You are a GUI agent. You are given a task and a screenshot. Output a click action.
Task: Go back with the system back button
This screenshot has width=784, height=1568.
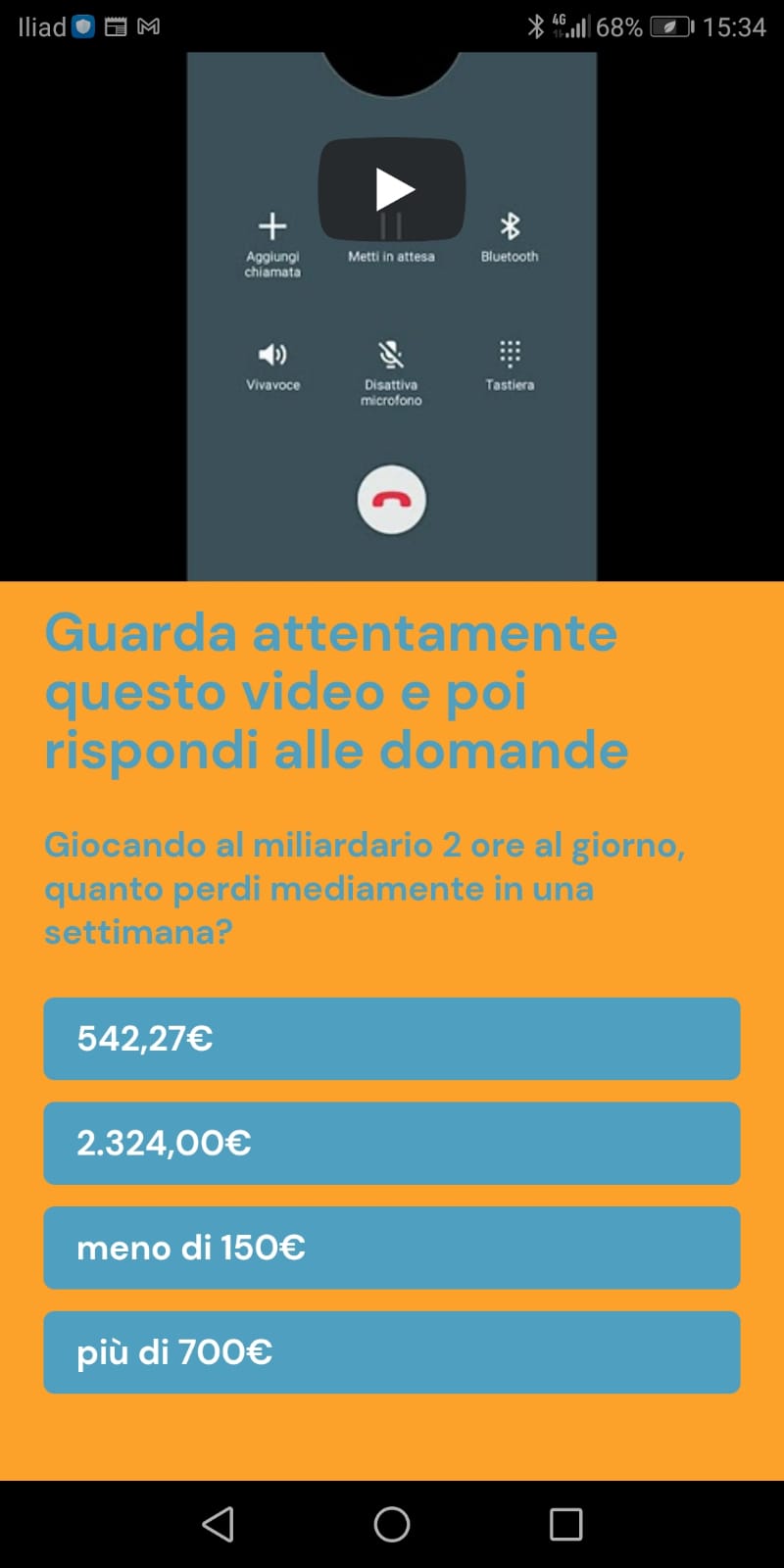click(x=218, y=1524)
